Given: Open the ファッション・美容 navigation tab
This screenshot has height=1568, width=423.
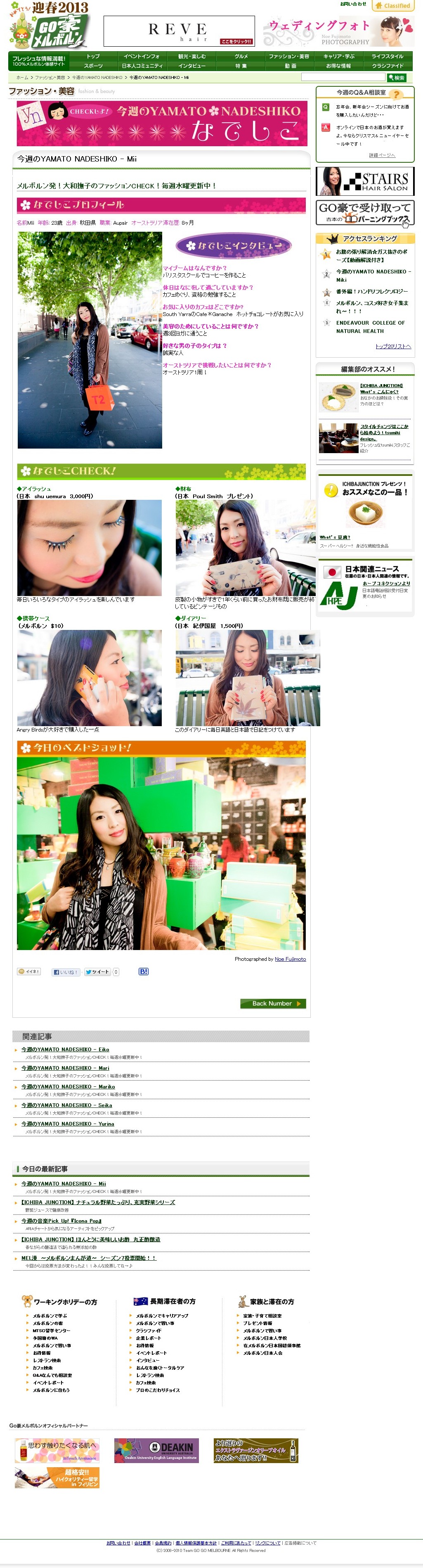Looking at the screenshot, I should click(289, 56).
